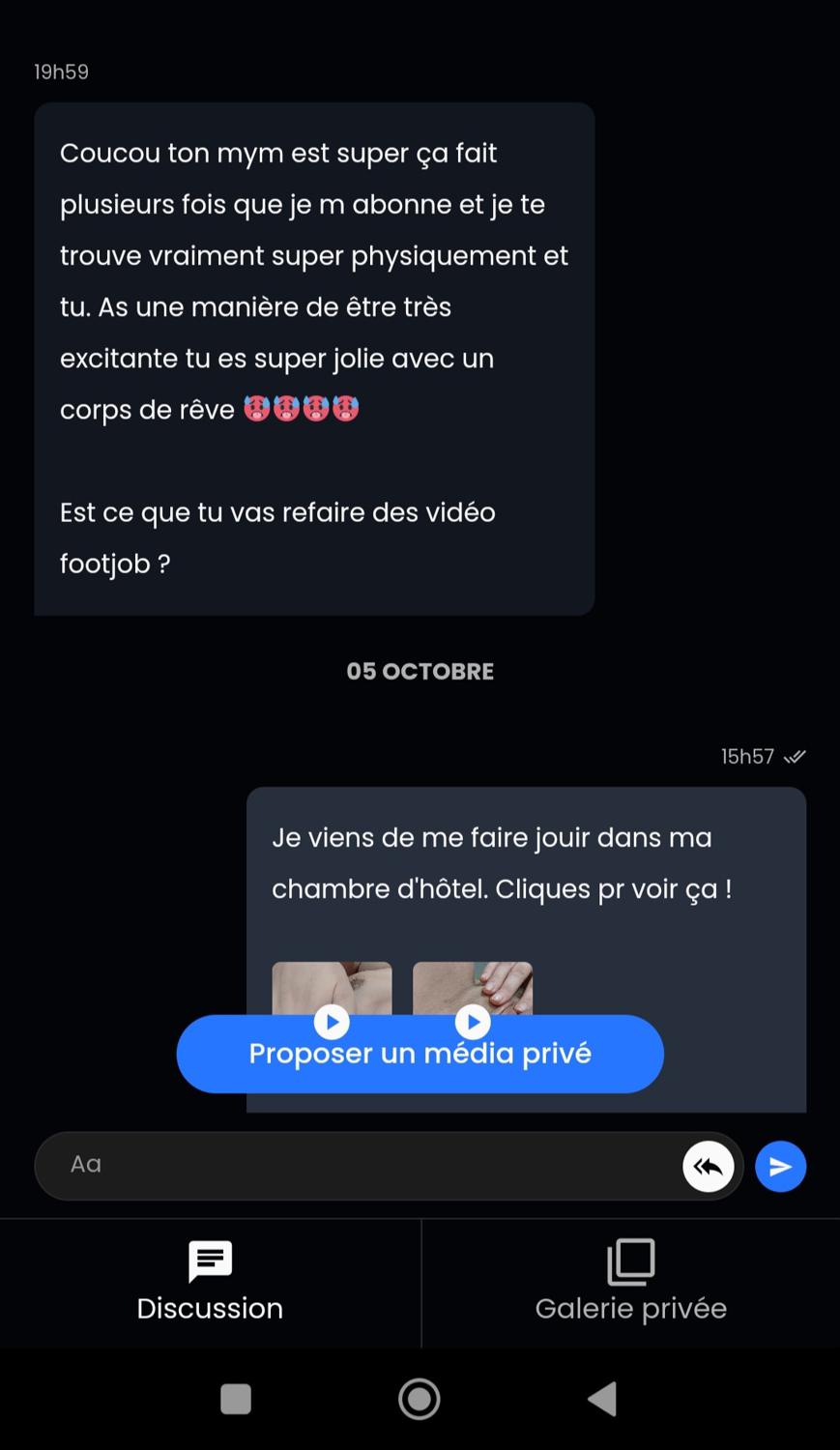This screenshot has height=1450, width=840.
Task: Open the Galerie privée tab
Action: pyautogui.click(x=630, y=1283)
